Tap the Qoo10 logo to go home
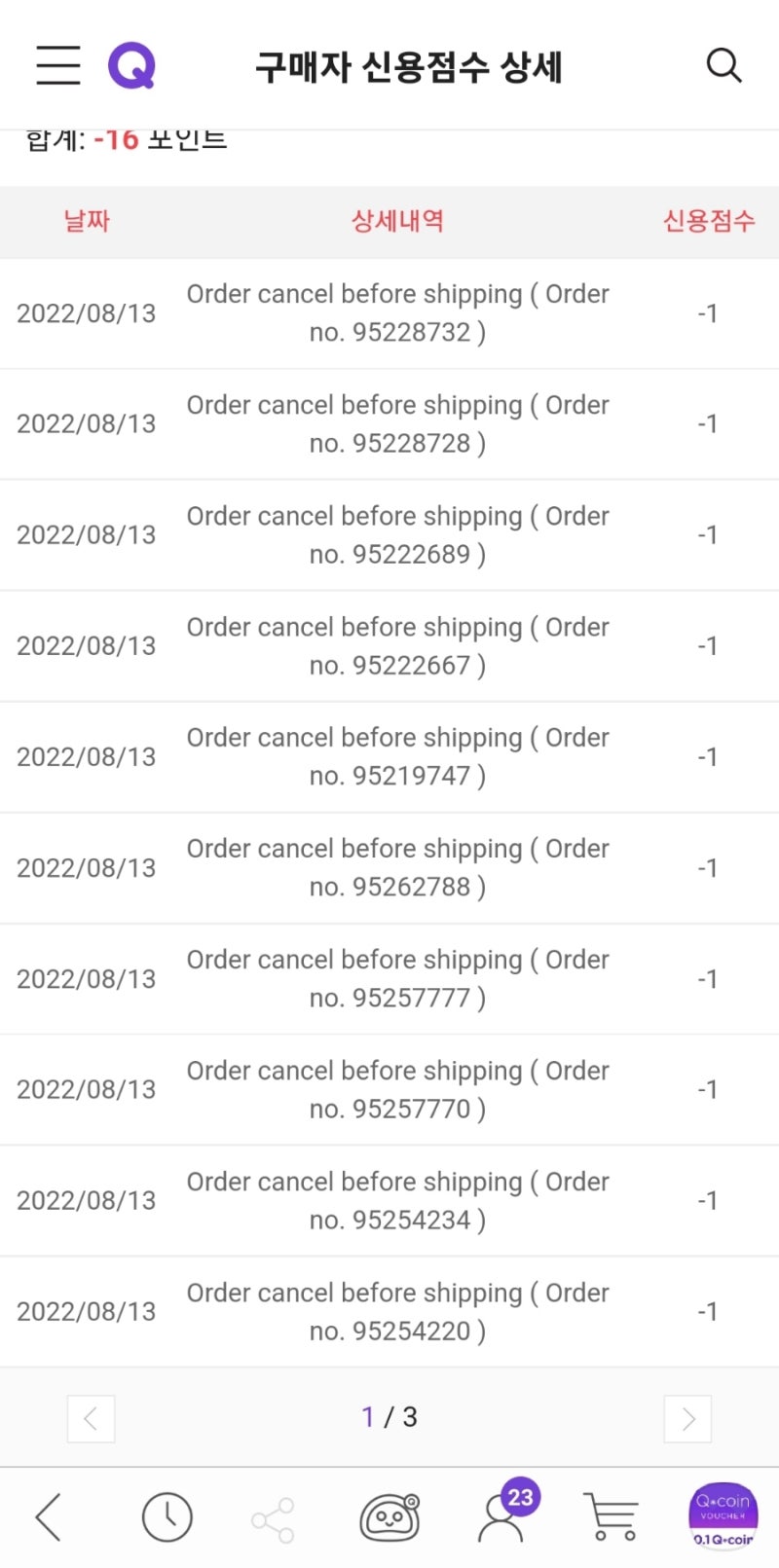The height and width of the screenshot is (1568, 779). click(131, 65)
